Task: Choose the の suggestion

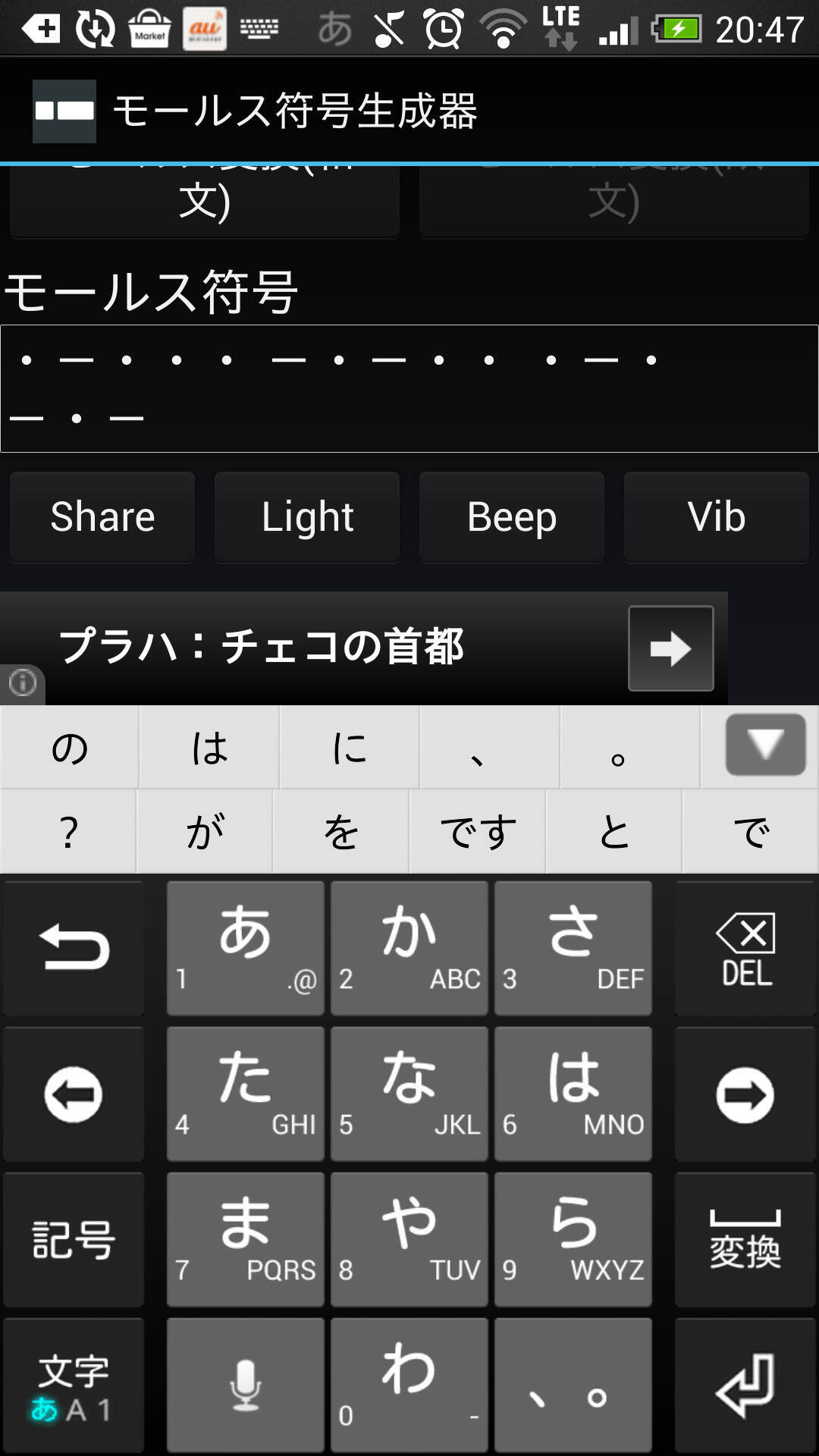Action: [70, 748]
